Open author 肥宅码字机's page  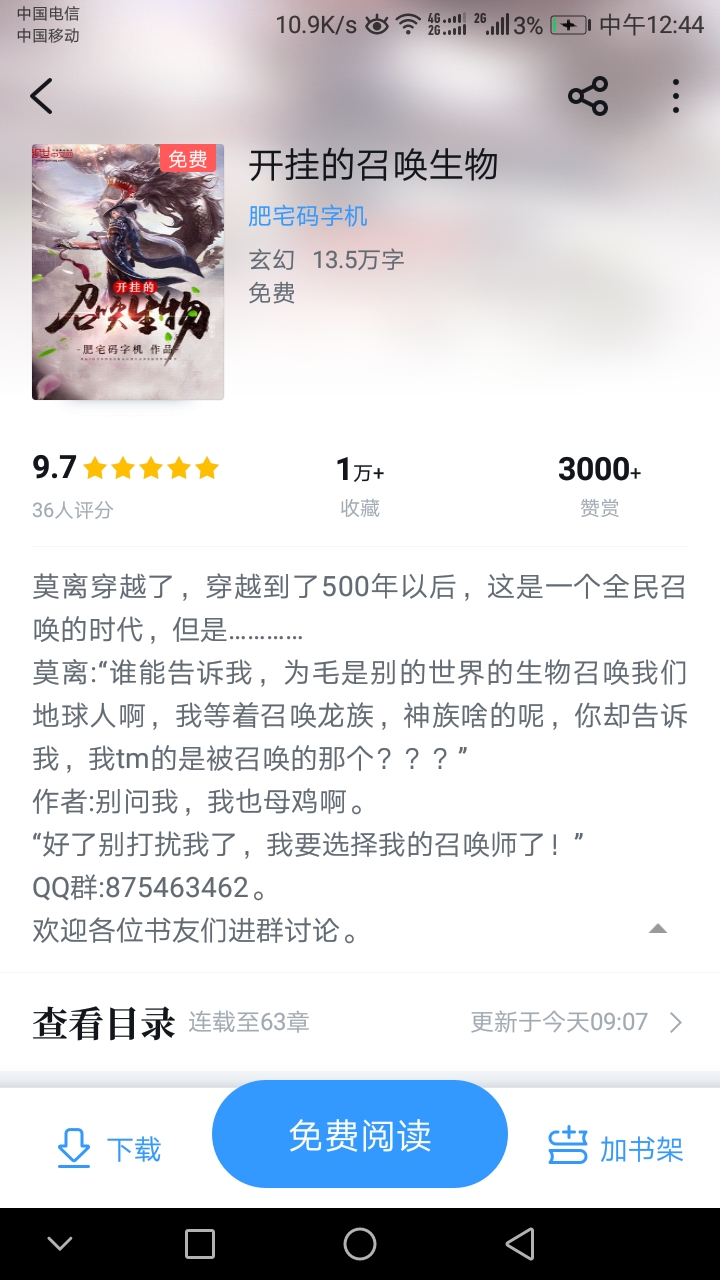pos(308,215)
